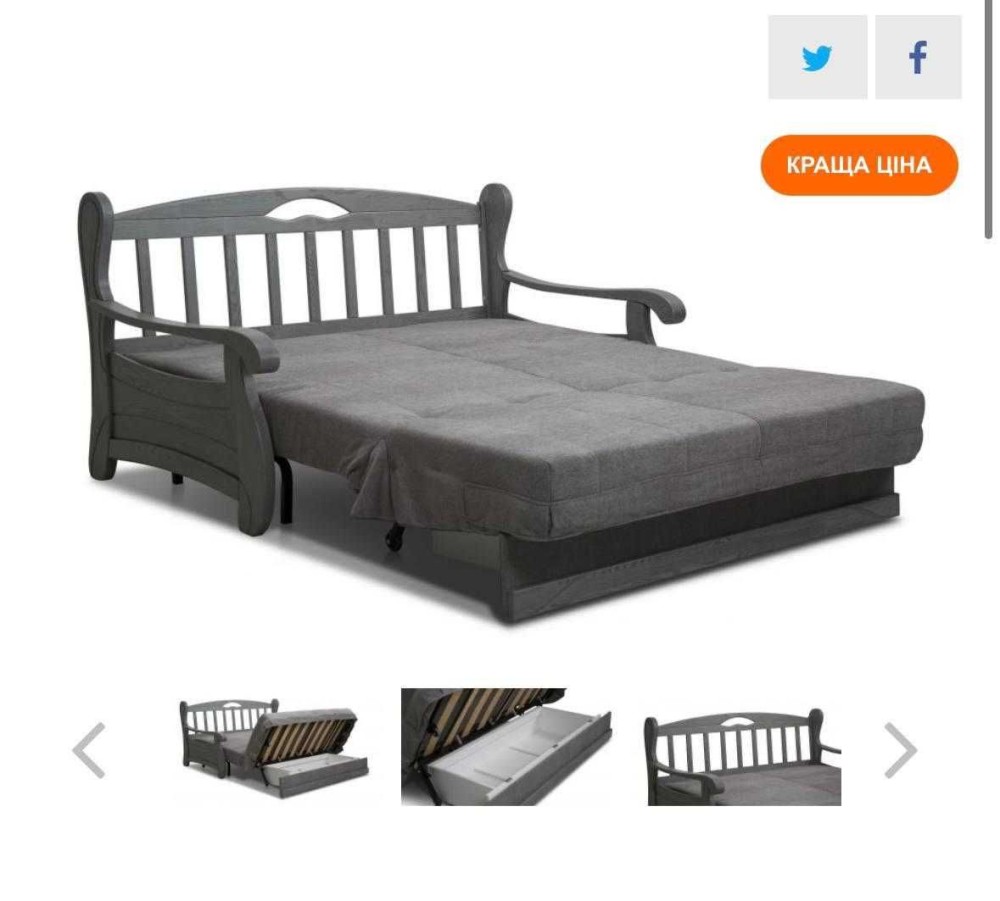Open the main sofa bed image

point(500,400)
